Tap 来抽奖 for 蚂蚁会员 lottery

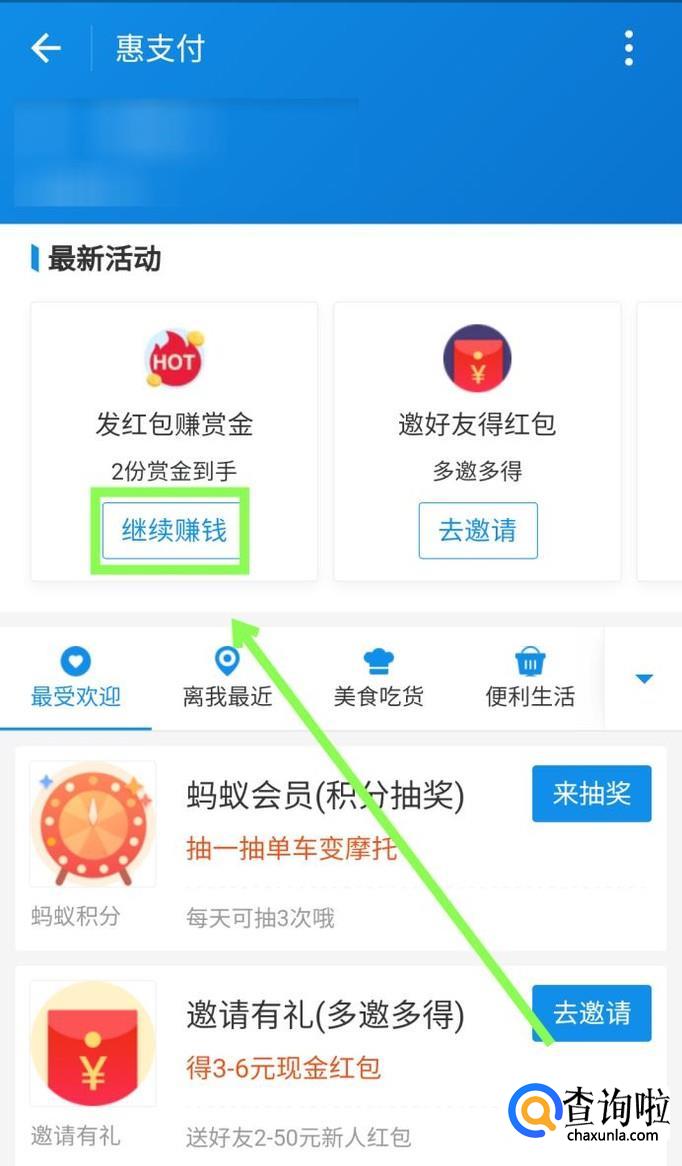coord(591,794)
